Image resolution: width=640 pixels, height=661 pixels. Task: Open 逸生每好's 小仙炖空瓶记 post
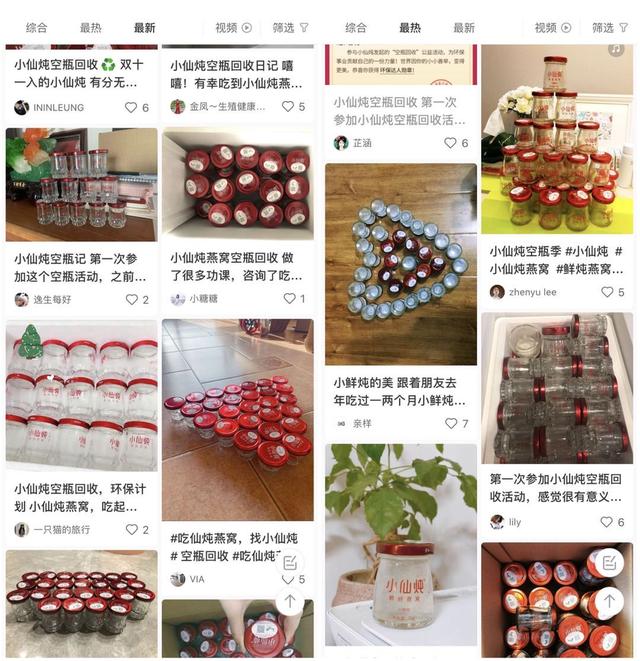(x=80, y=266)
